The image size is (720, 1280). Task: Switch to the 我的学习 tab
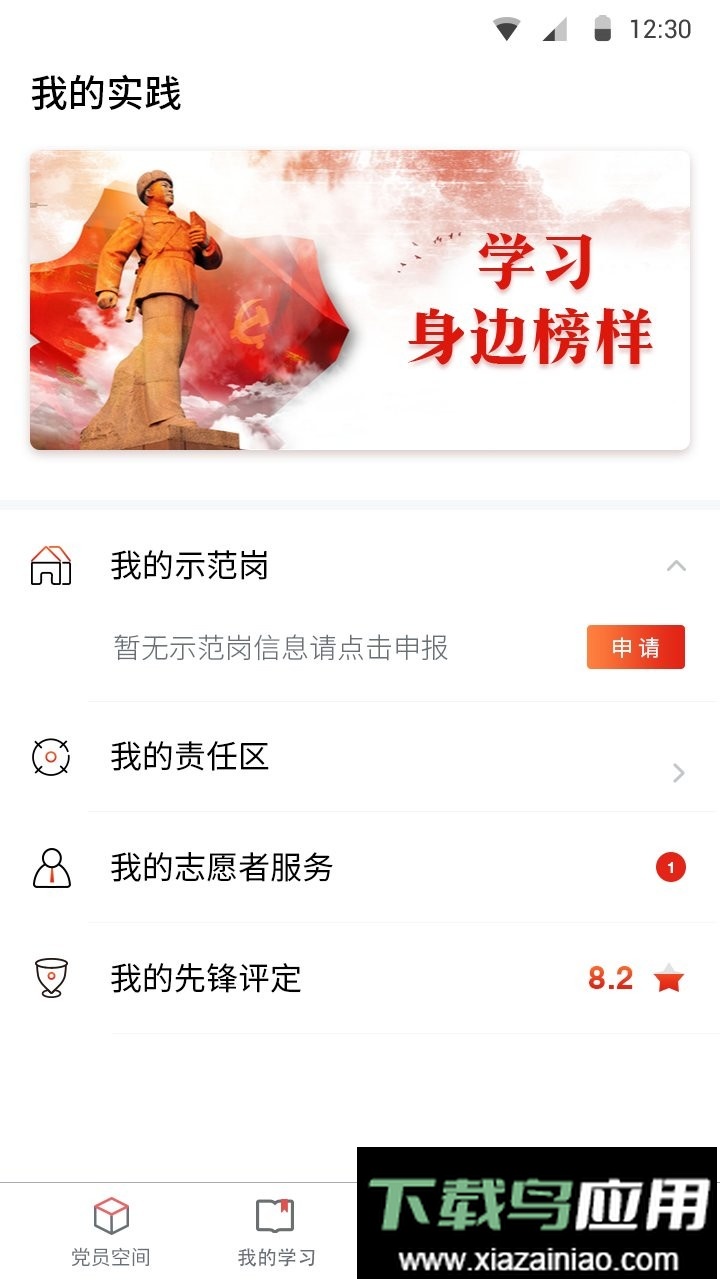[x=276, y=1232]
